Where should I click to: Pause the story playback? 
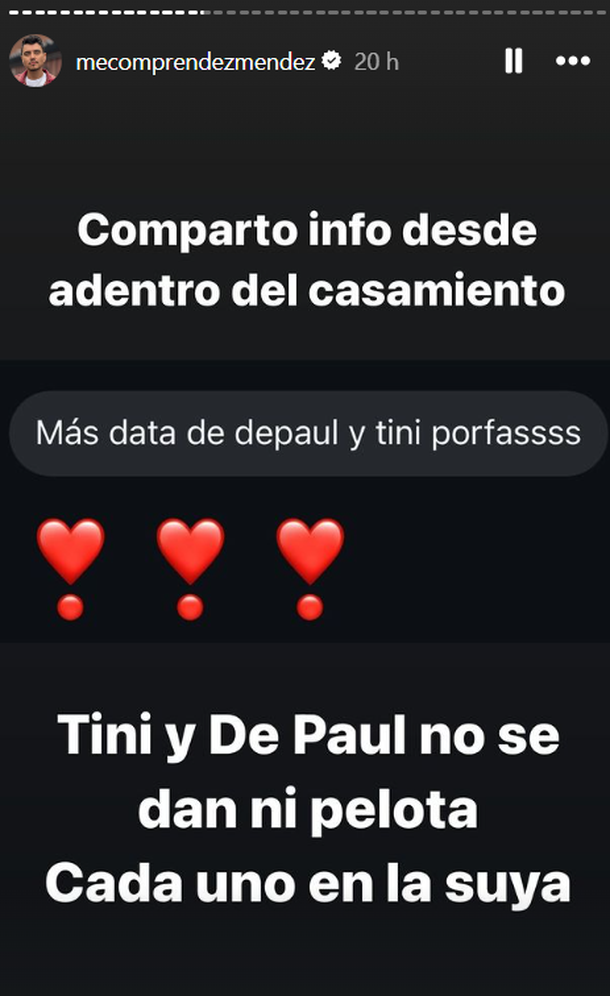pos(513,61)
